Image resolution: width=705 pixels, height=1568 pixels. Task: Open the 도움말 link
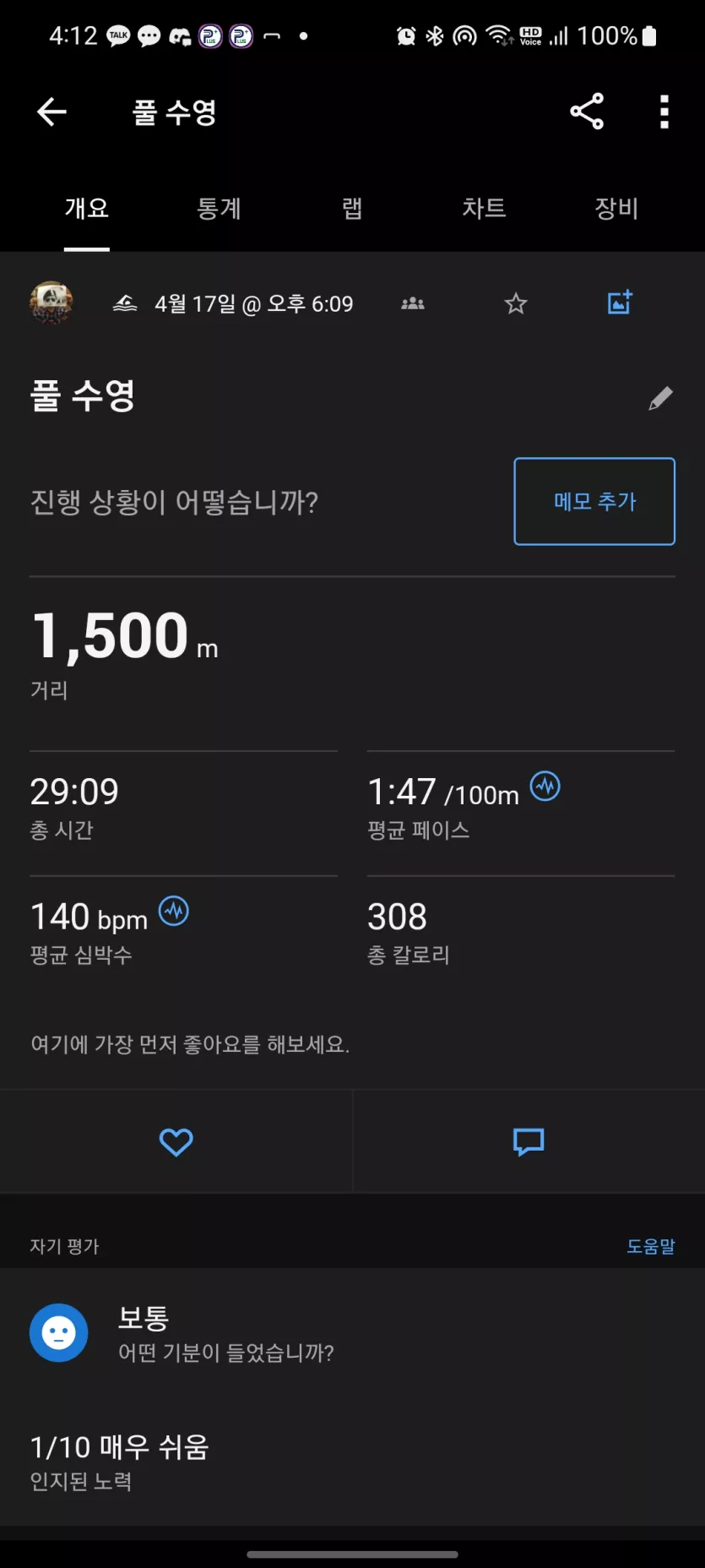[651, 1246]
